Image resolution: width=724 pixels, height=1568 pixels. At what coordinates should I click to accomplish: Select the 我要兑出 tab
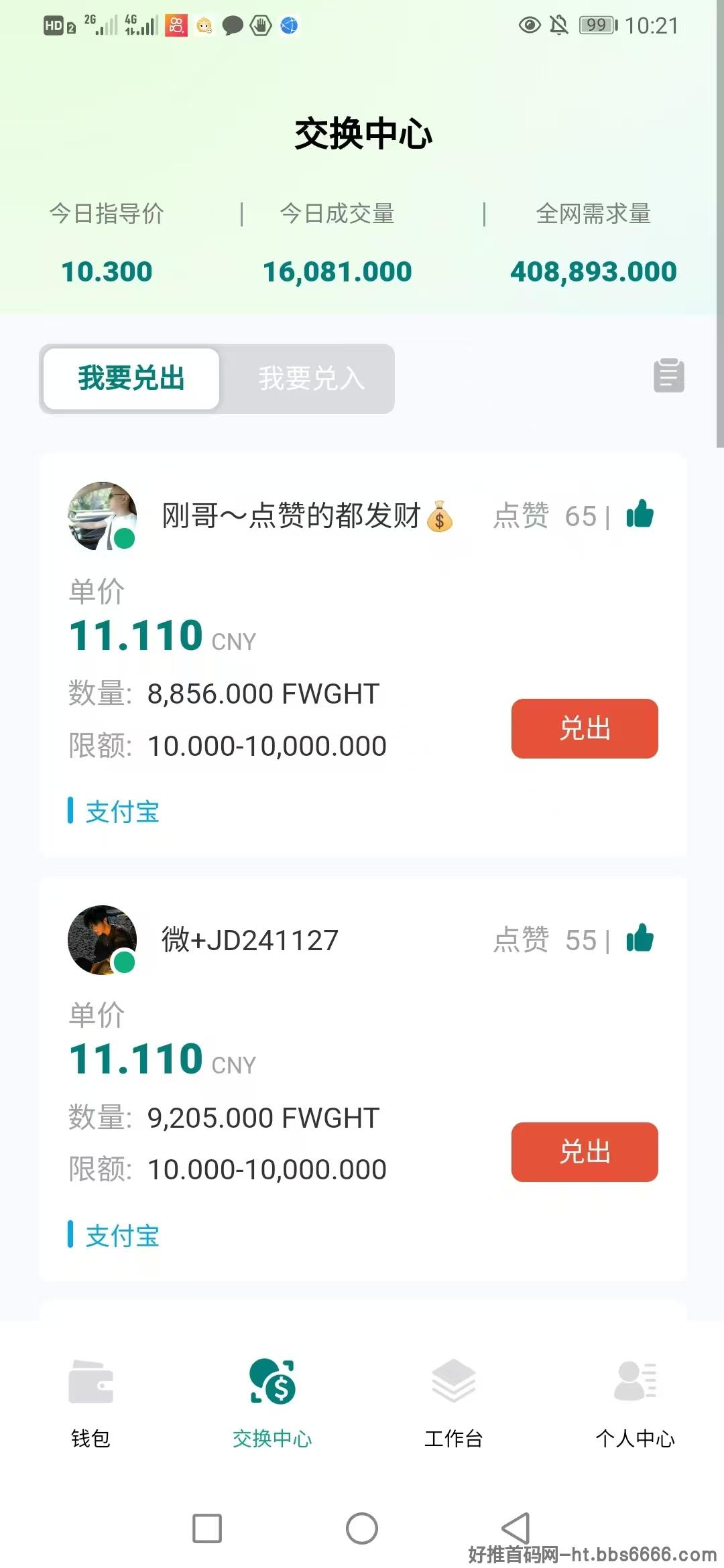[131, 379]
